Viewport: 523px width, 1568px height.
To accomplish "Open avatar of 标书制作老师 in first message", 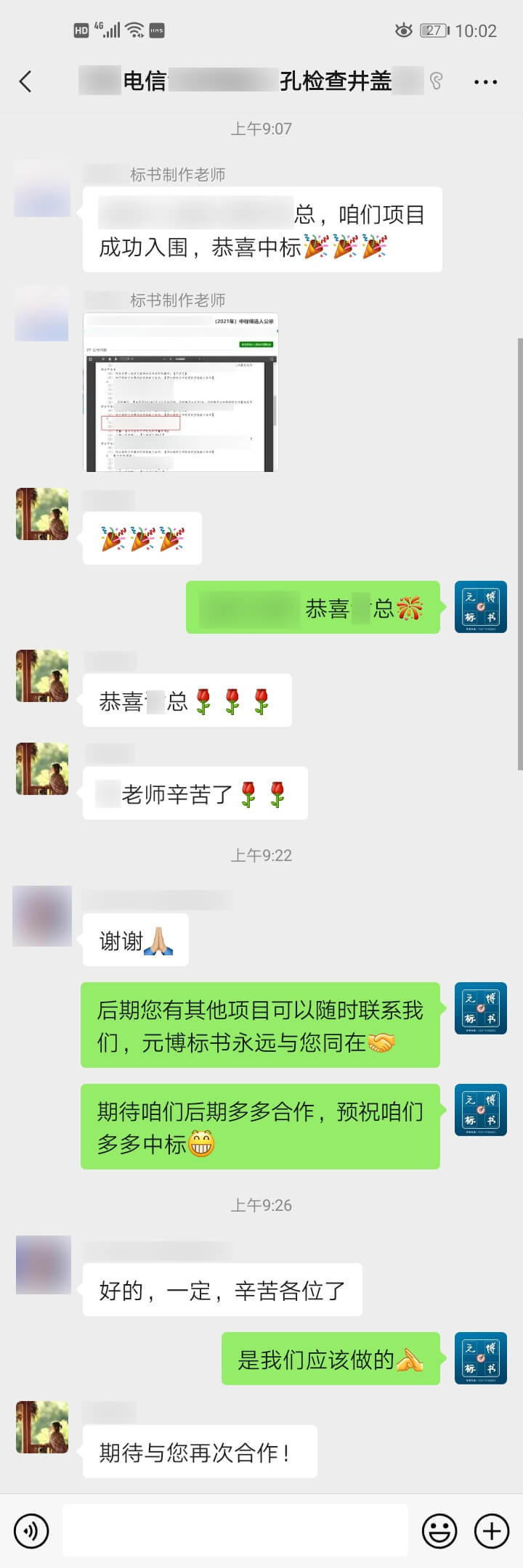I will (x=42, y=190).
